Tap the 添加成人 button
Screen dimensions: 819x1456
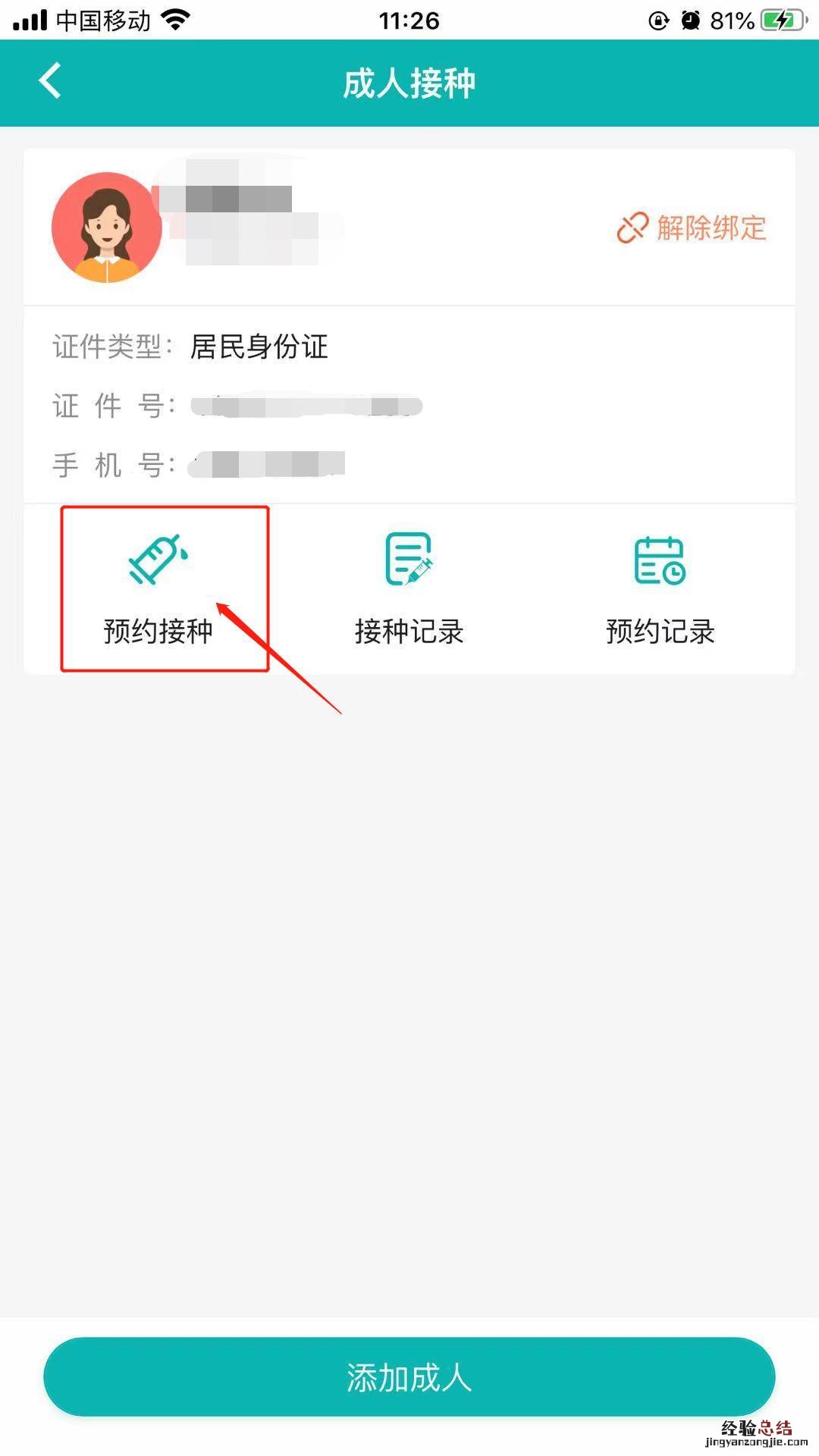click(x=409, y=1376)
